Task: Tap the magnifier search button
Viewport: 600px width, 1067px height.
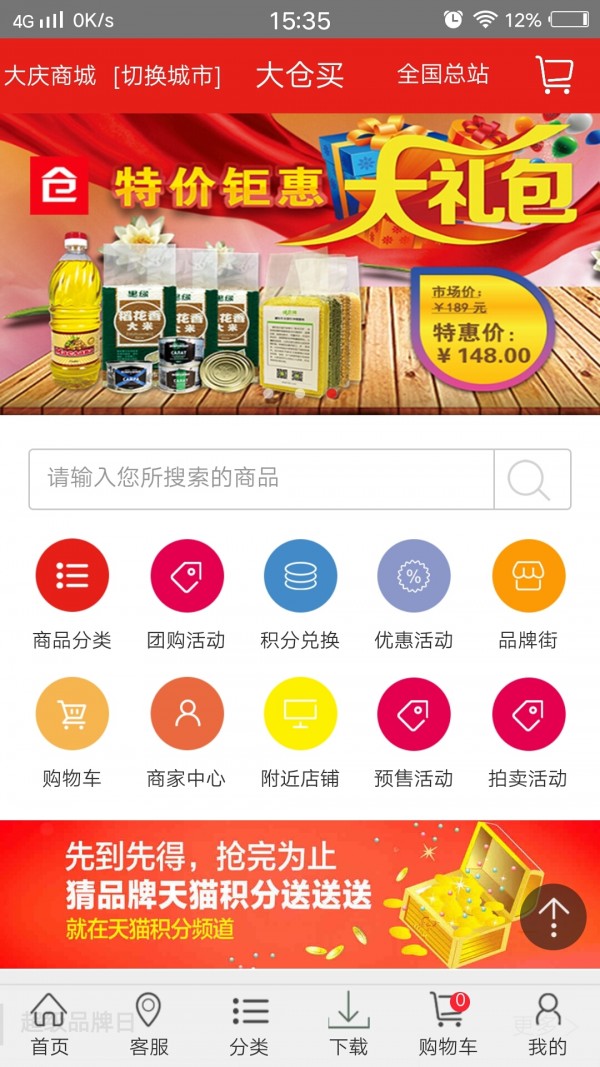Action: pos(531,479)
